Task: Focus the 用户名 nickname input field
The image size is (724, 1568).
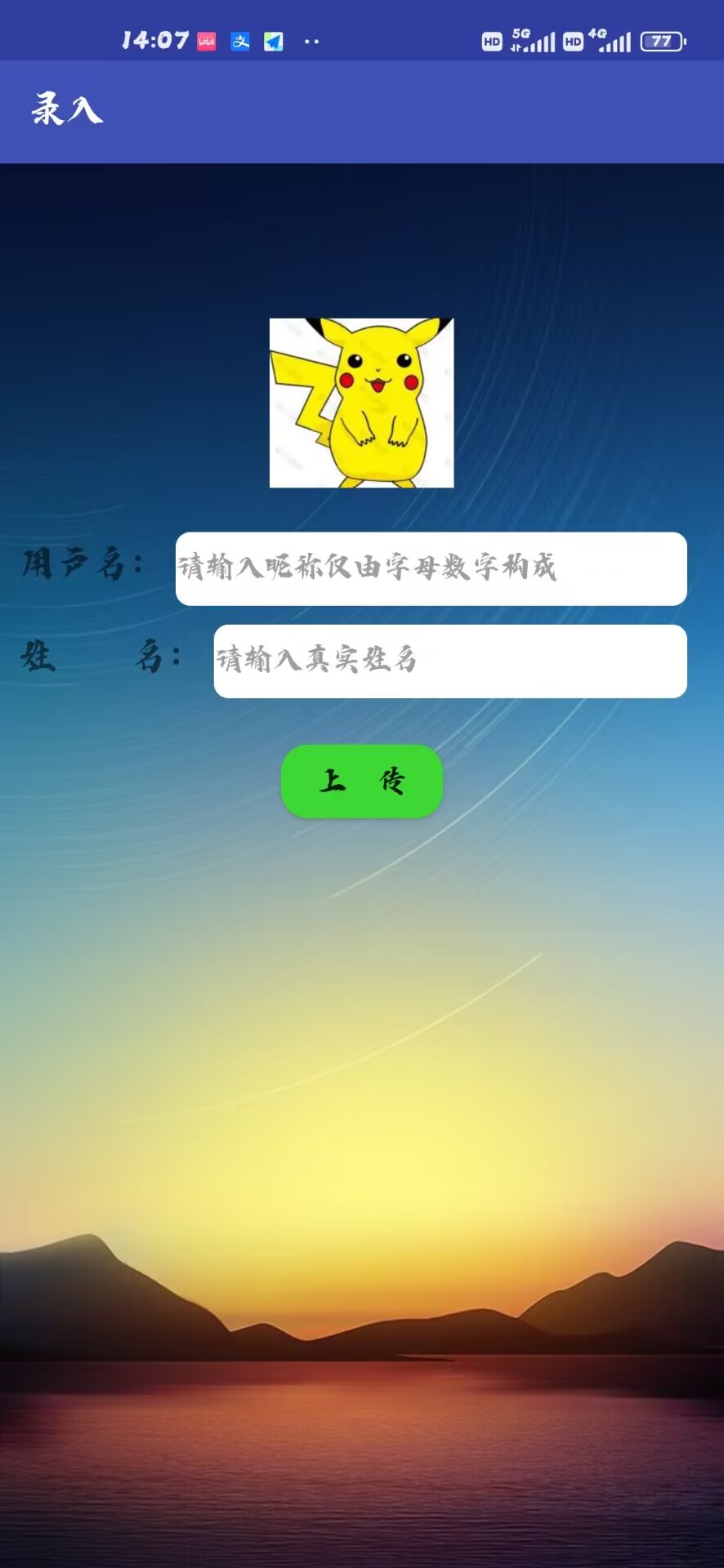Action: point(431,568)
